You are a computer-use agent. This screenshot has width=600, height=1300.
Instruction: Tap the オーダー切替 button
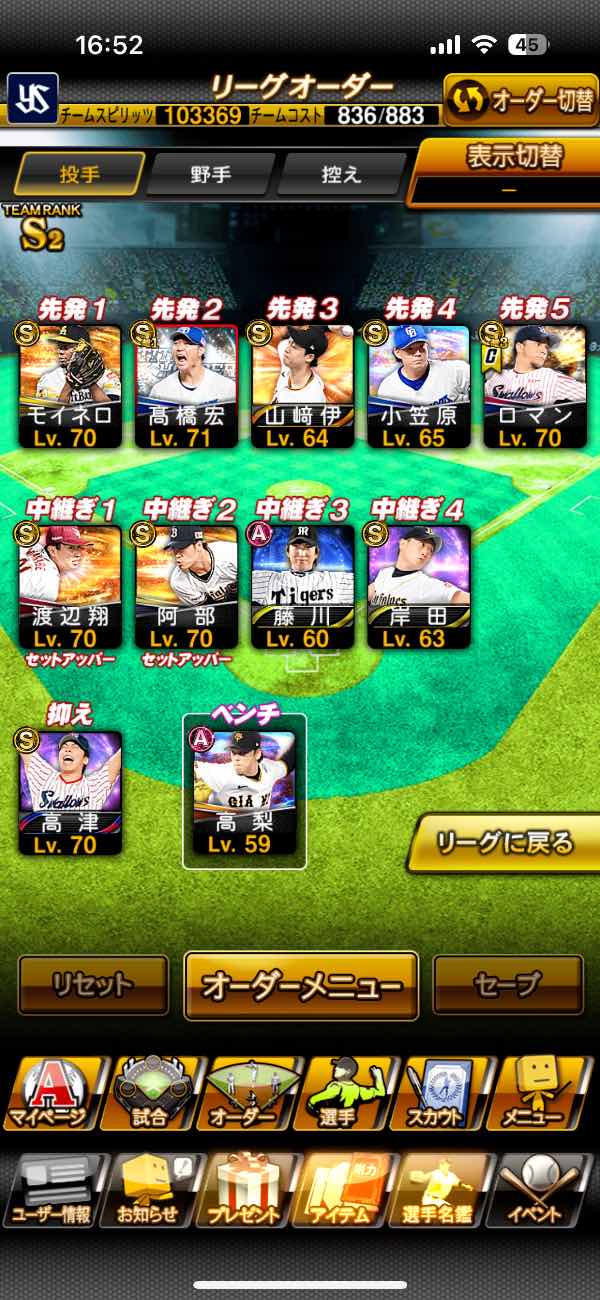(520, 100)
